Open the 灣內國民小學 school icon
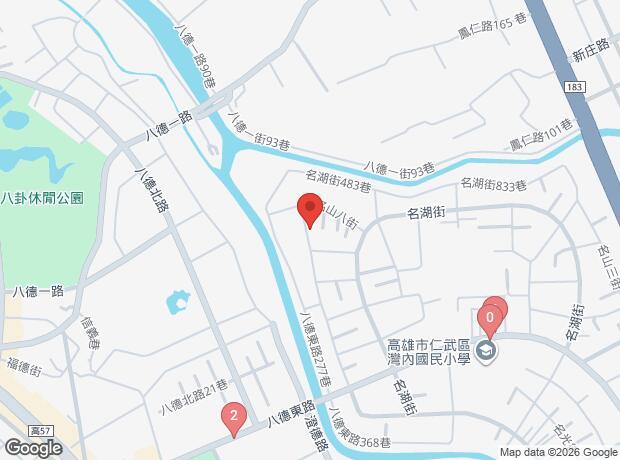This screenshot has height=460, width=620. (486, 350)
